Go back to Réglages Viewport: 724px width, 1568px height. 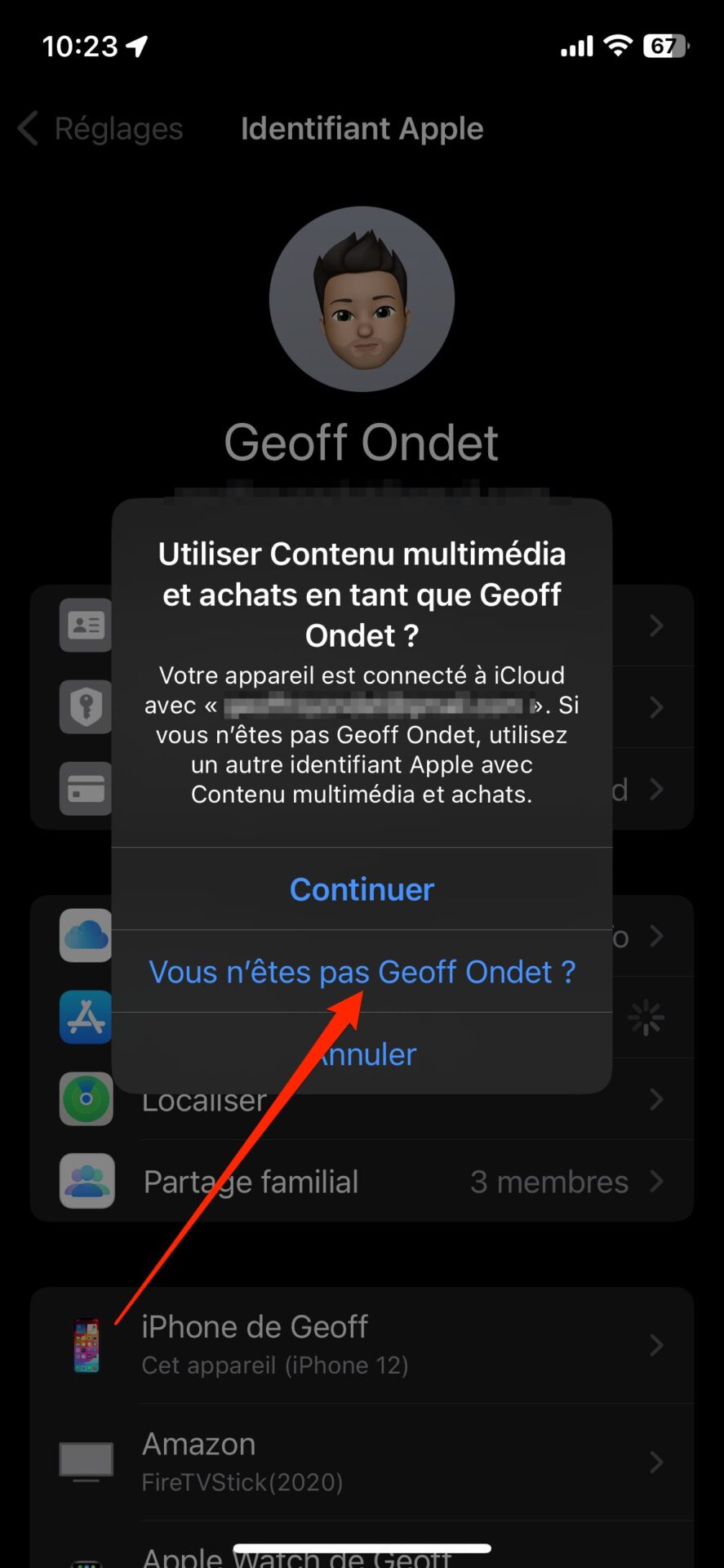[x=101, y=129]
